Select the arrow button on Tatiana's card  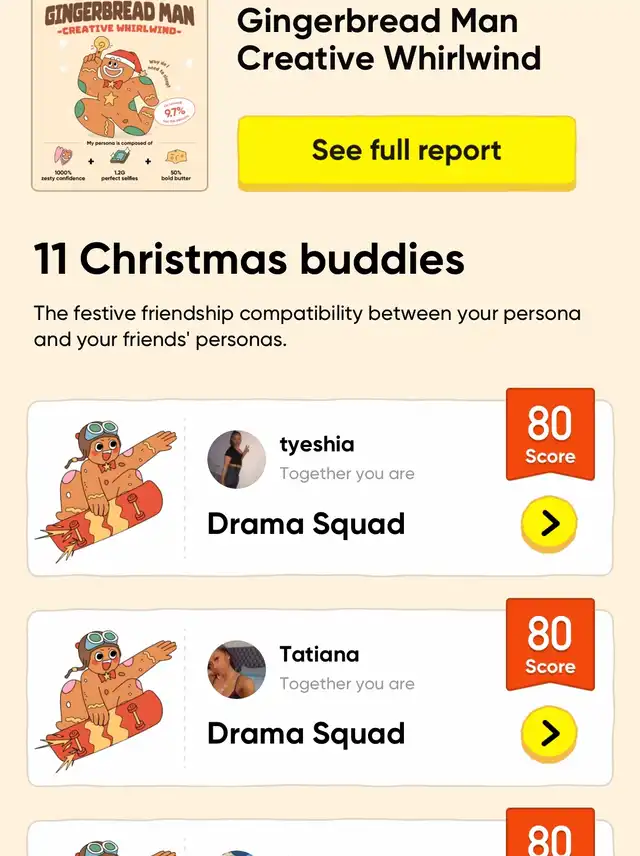[x=549, y=733]
